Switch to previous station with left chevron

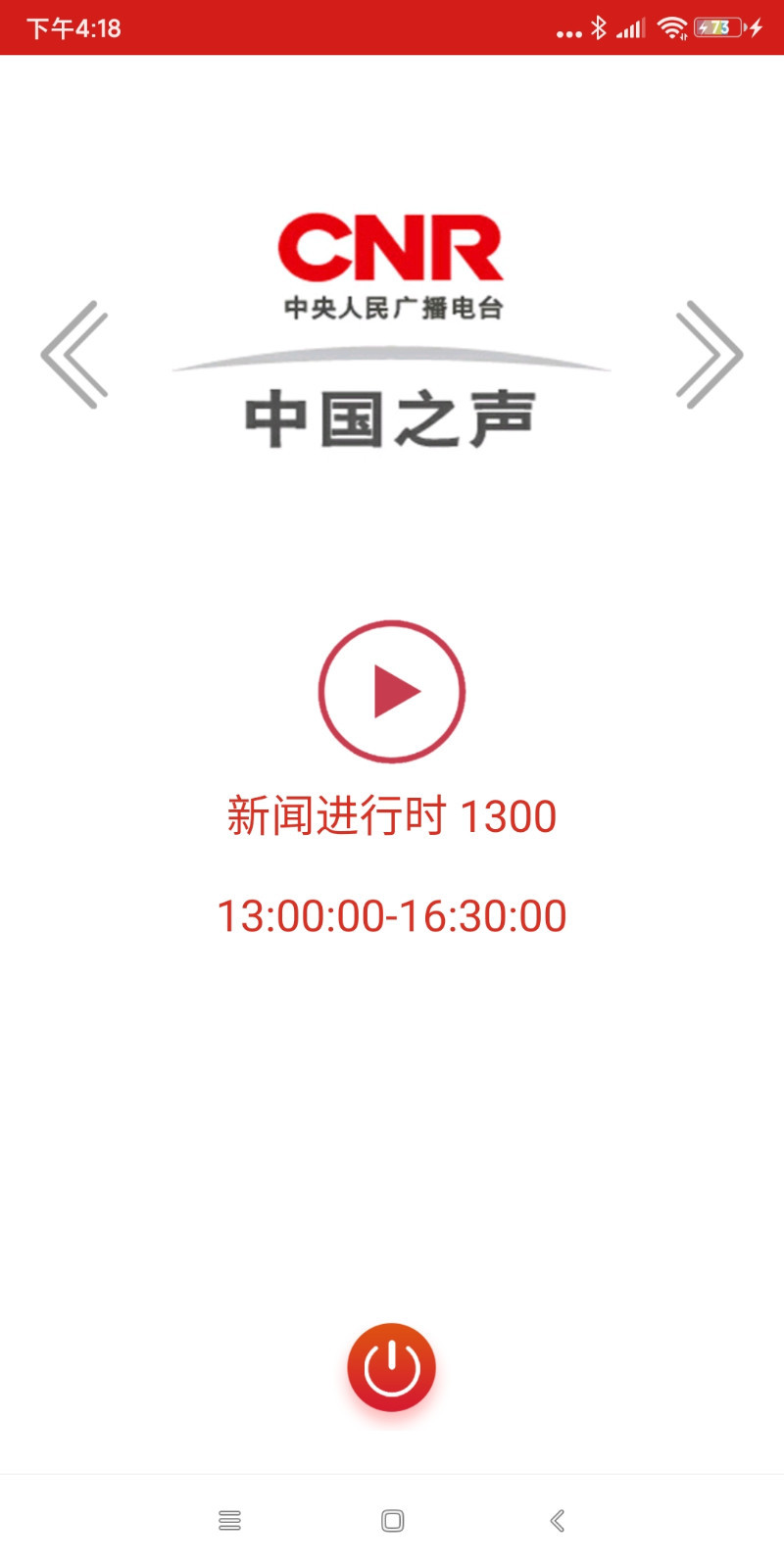point(75,355)
